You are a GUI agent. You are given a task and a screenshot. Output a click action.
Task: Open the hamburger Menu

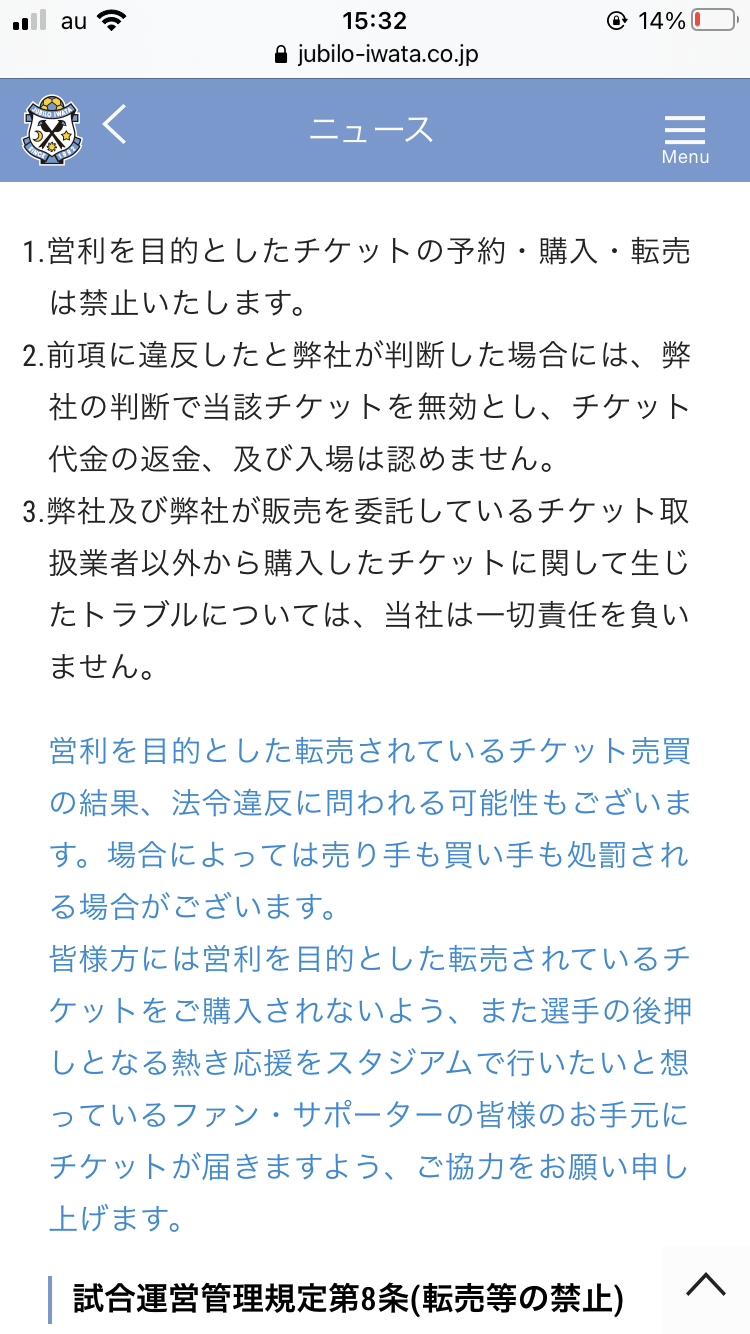pyautogui.click(x=685, y=138)
